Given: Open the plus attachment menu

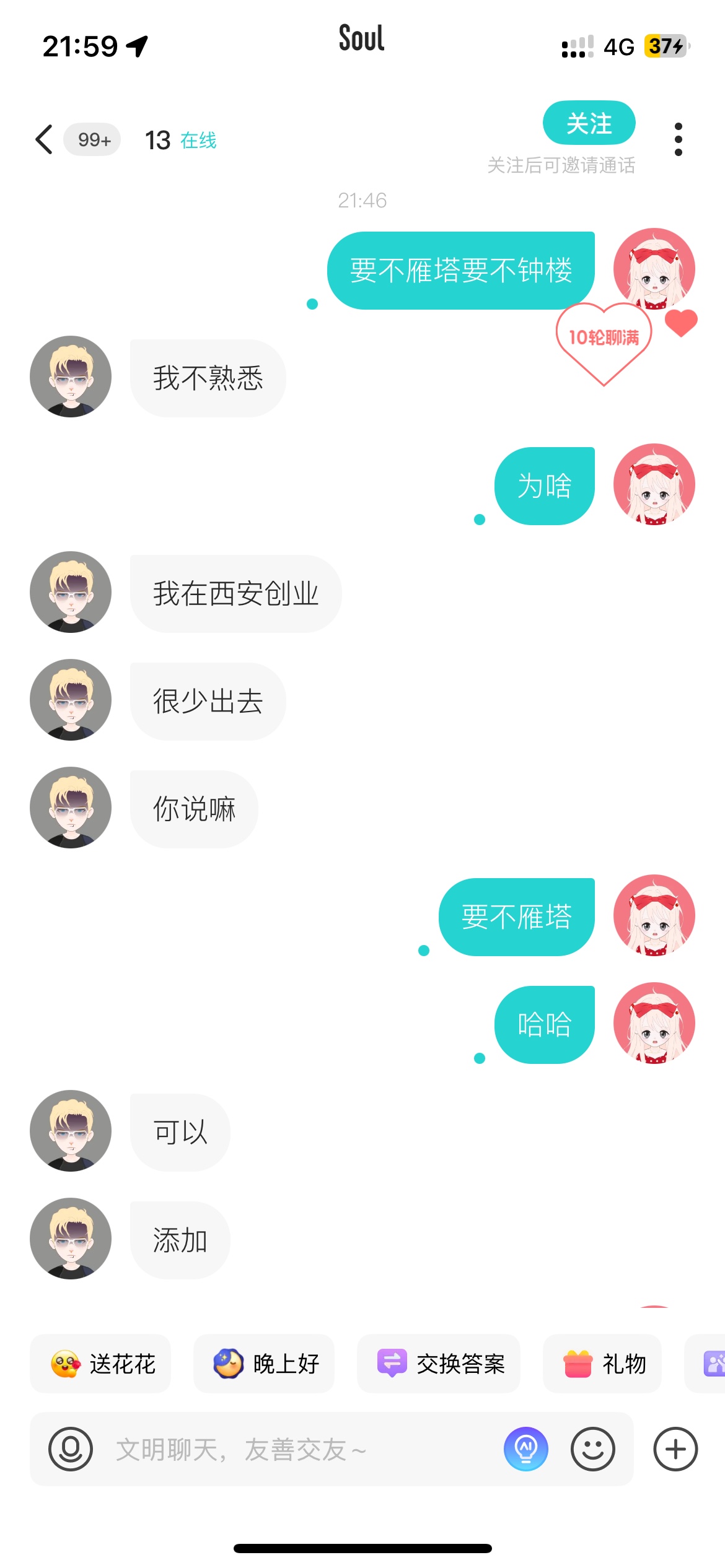Looking at the screenshot, I should tap(676, 1449).
